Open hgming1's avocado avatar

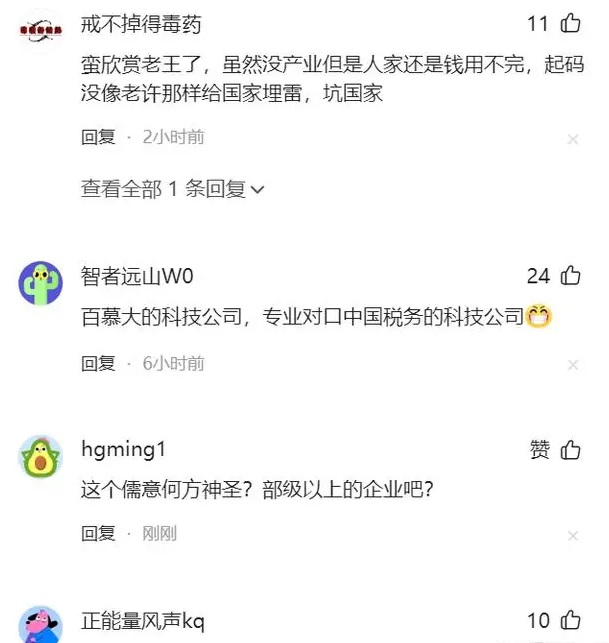point(41,457)
